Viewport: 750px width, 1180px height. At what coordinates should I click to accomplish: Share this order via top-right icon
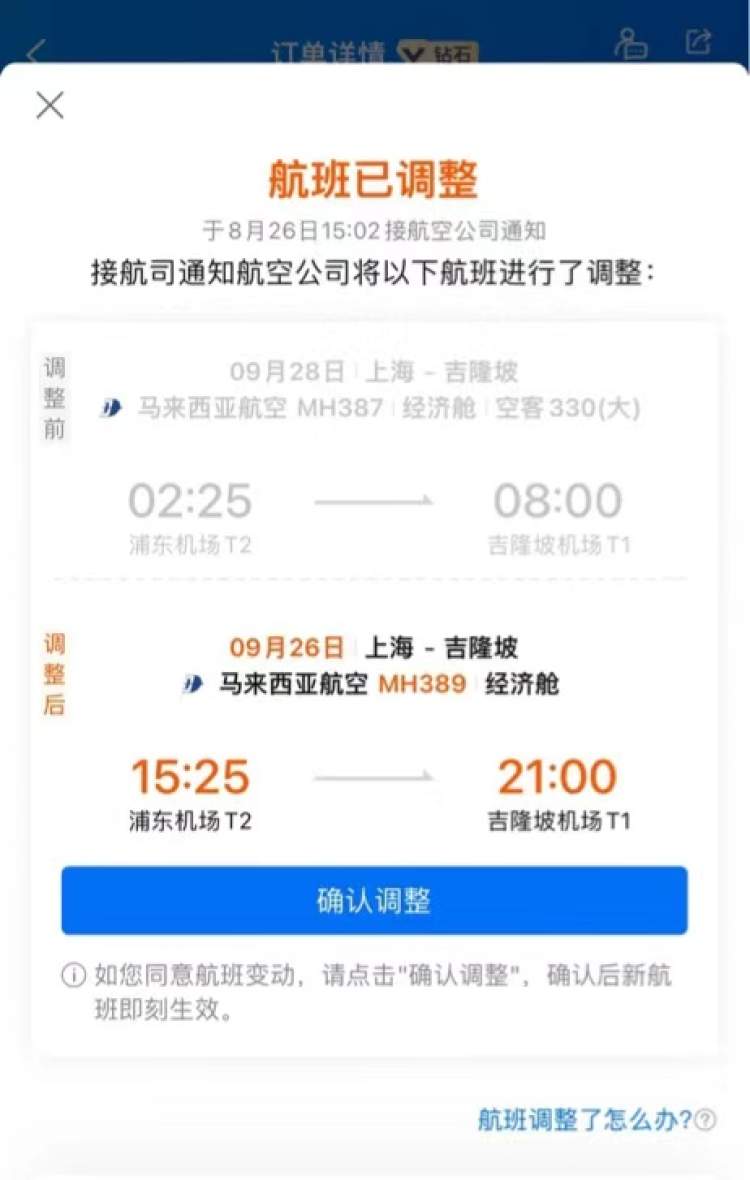click(x=698, y=42)
